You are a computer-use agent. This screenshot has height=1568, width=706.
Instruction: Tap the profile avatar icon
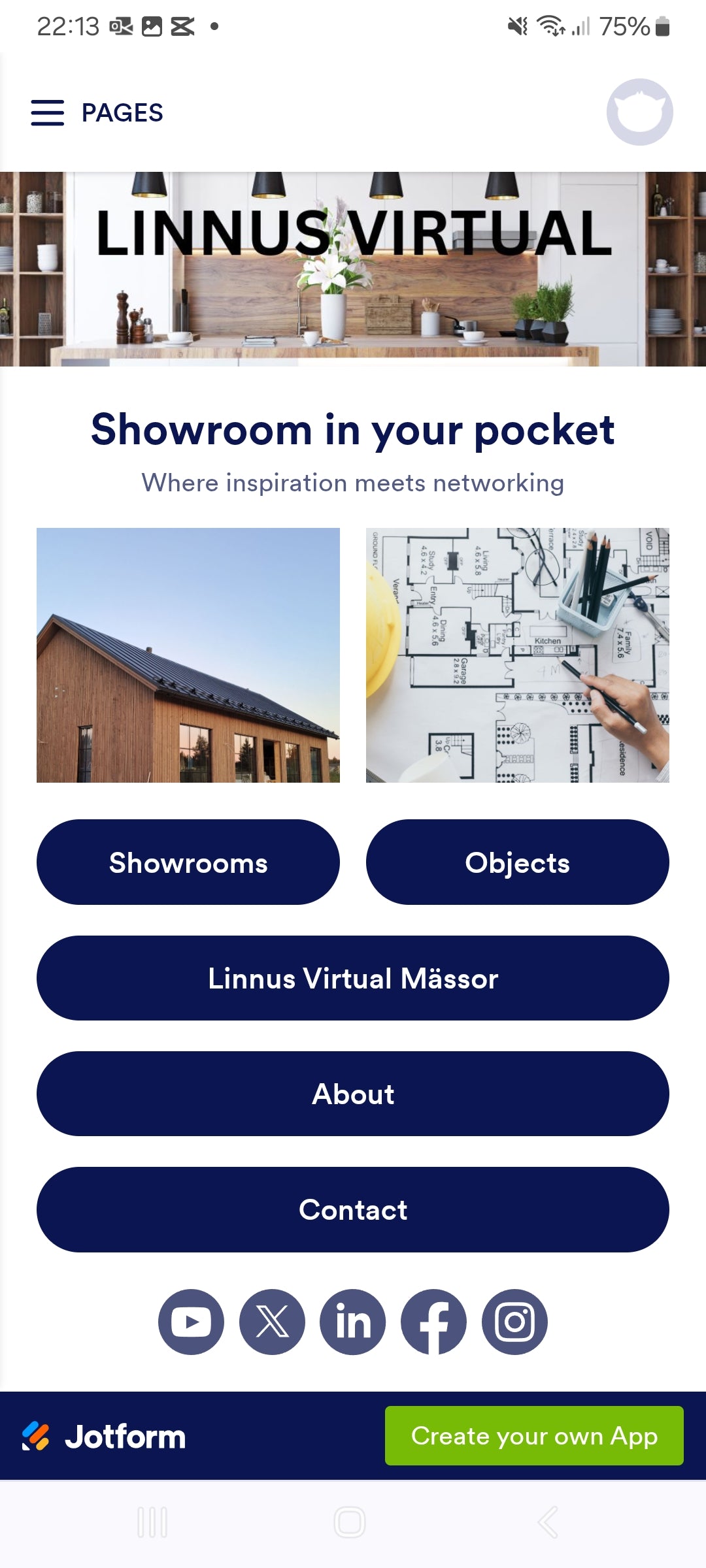639,112
